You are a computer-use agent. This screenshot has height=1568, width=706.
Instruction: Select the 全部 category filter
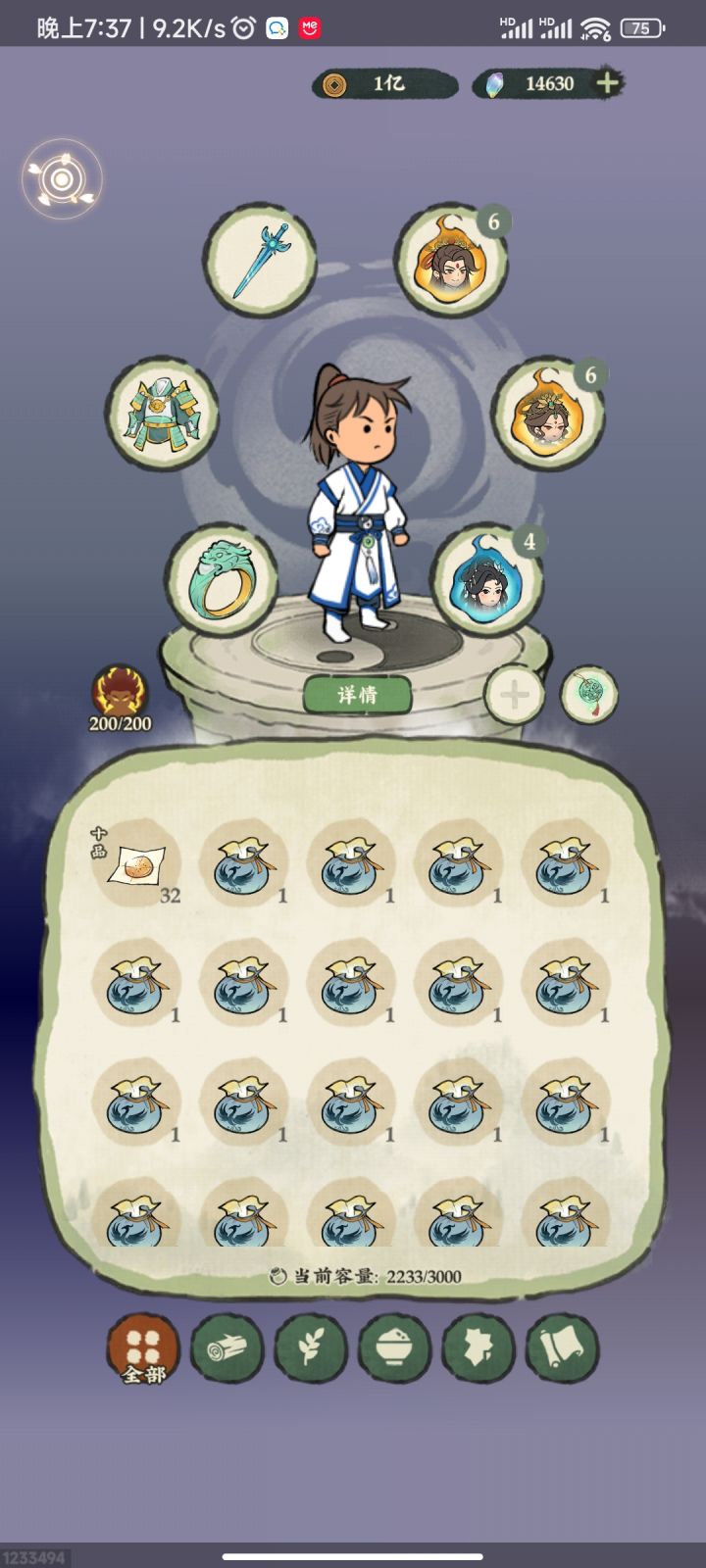click(x=142, y=1349)
